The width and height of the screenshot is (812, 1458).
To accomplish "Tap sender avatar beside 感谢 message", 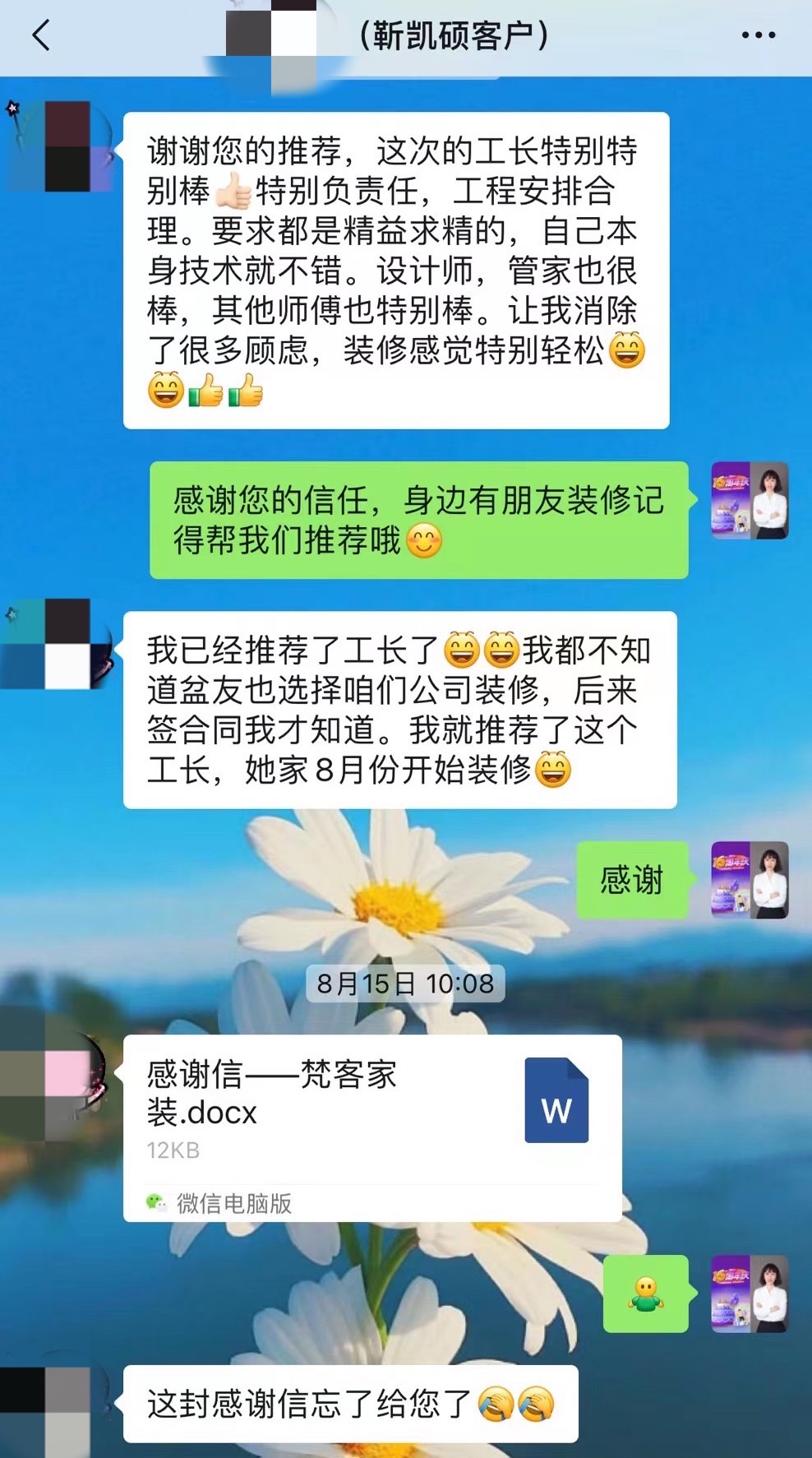I will [x=750, y=880].
